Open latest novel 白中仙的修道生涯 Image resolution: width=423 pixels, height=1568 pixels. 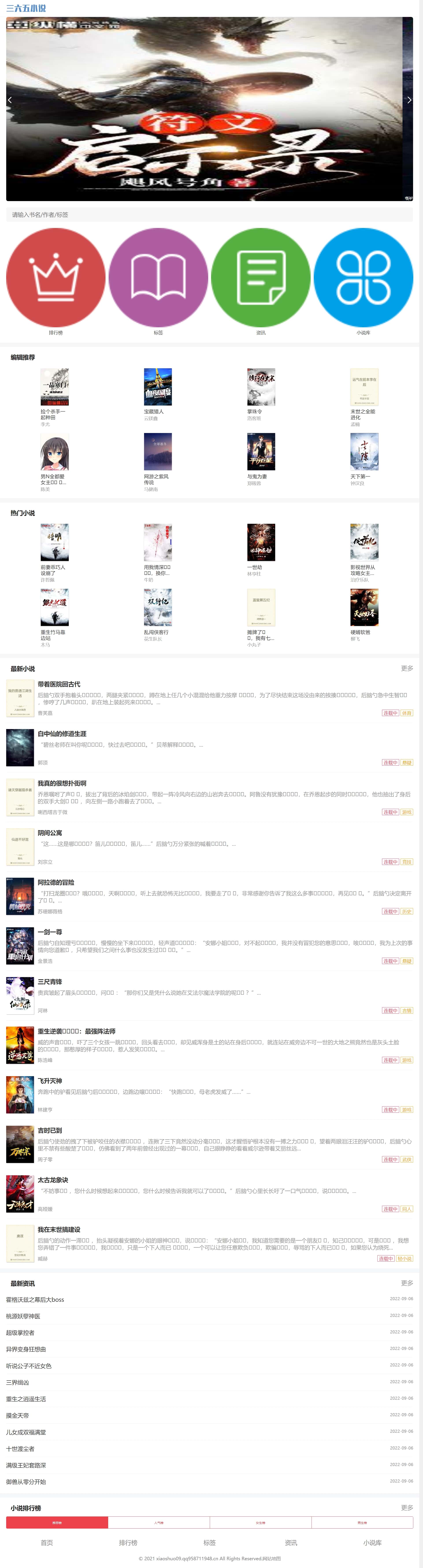[x=62, y=734]
